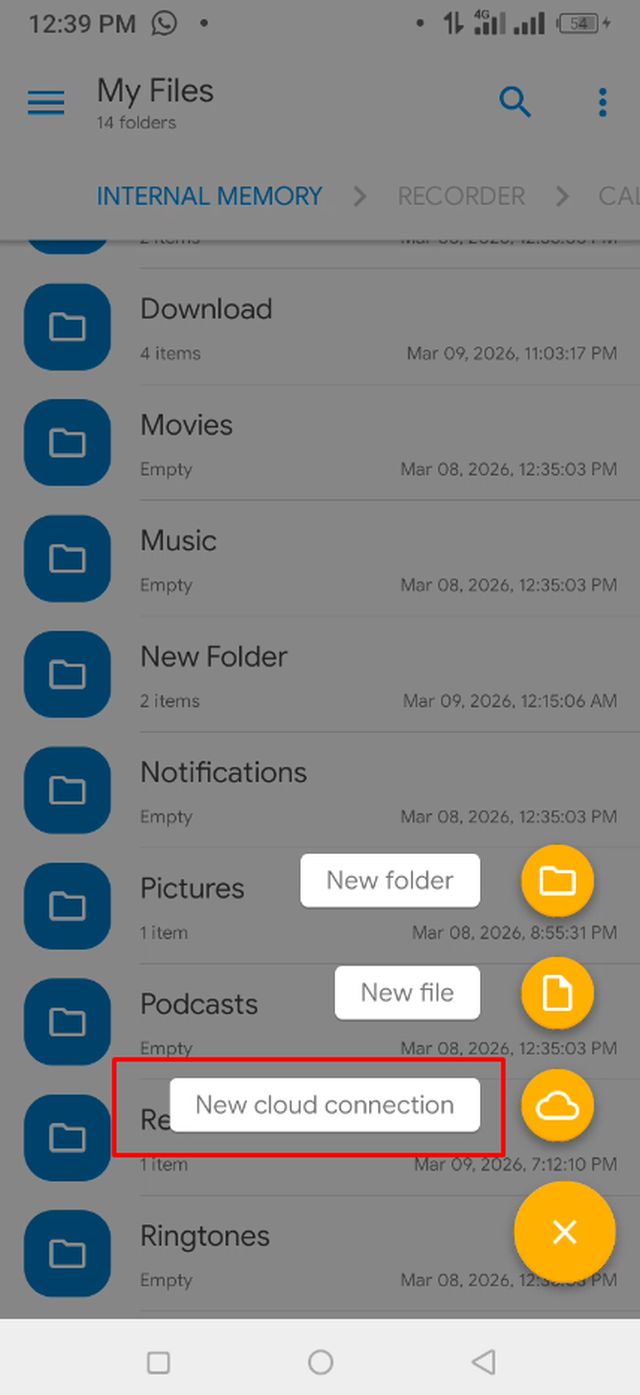640x1395 pixels.
Task: Go back using system navigation
Action: tap(484, 1361)
